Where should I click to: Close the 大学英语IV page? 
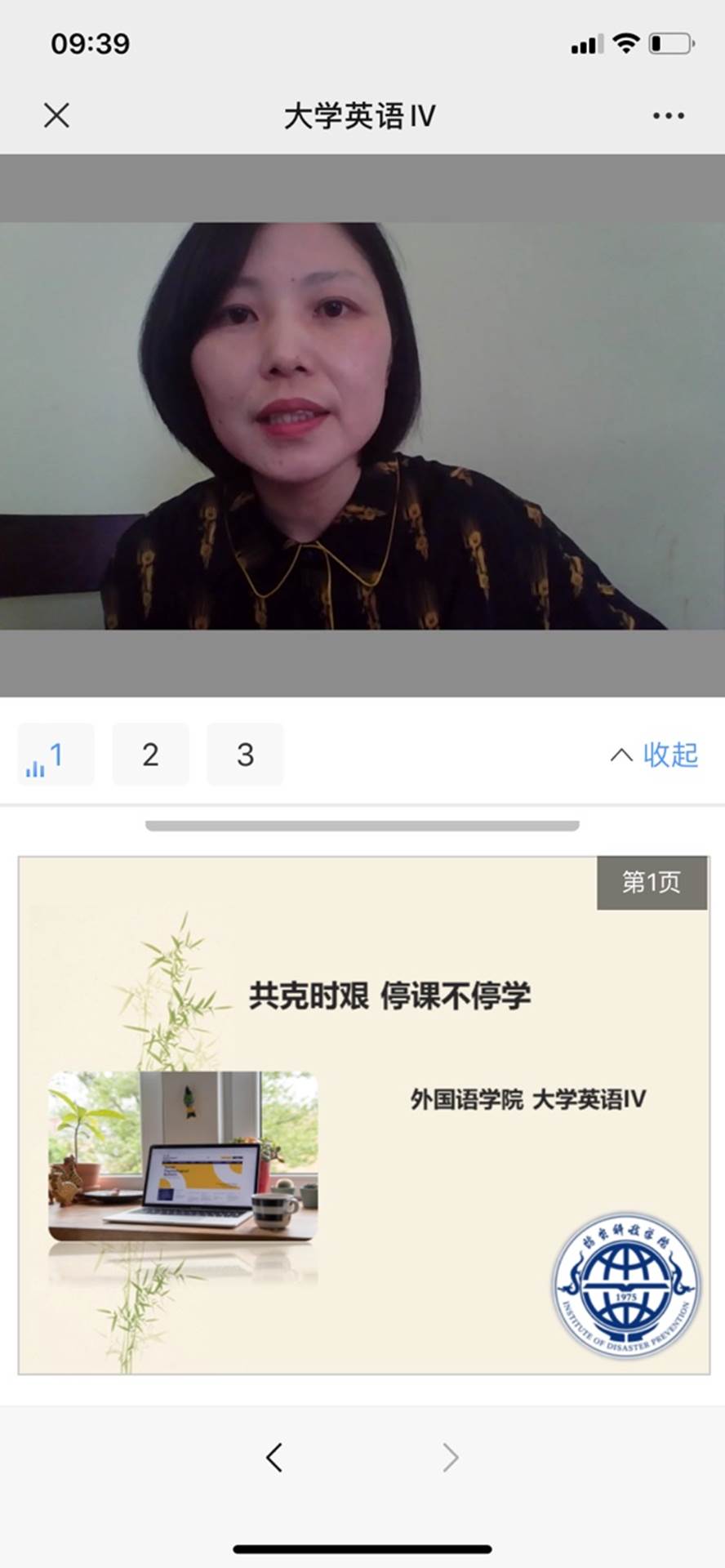[x=56, y=115]
